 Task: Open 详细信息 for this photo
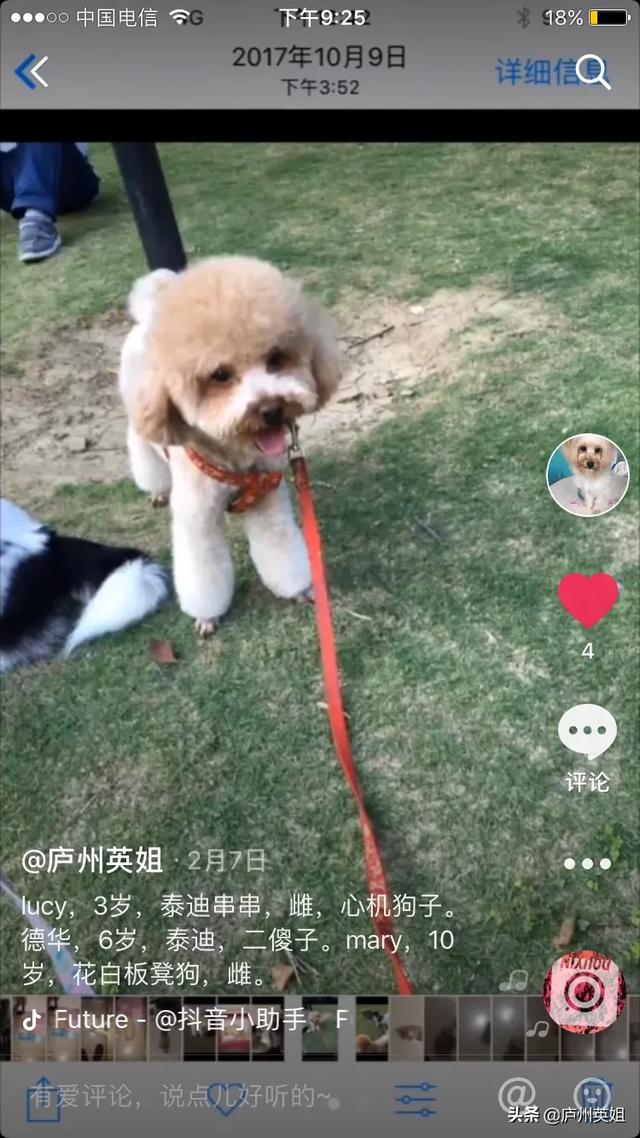click(x=536, y=72)
